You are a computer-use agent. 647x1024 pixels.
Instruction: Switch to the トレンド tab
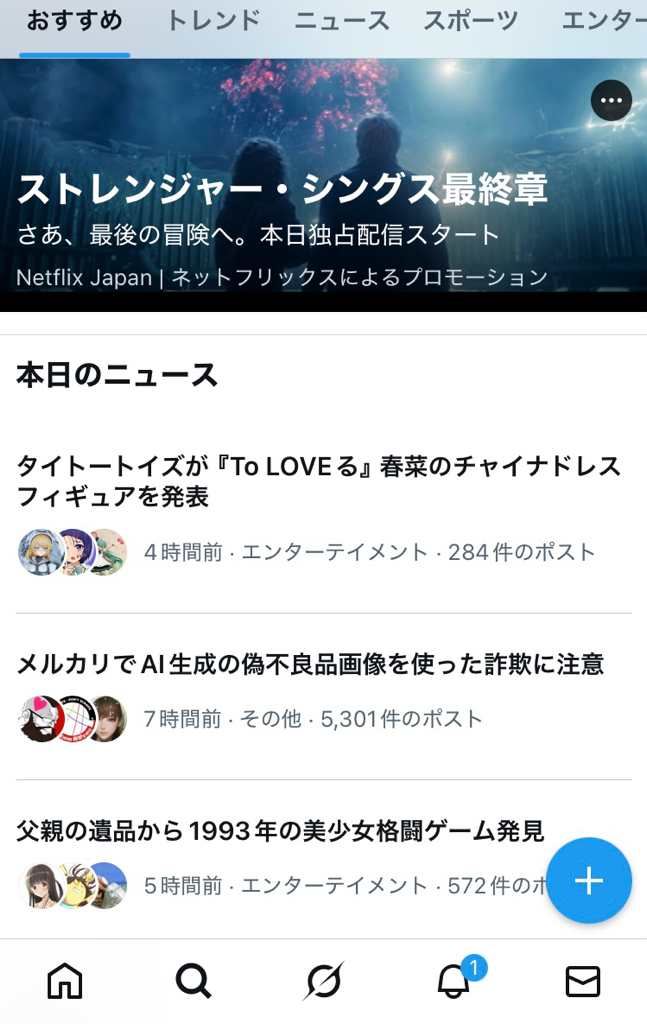click(x=212, y=20)
